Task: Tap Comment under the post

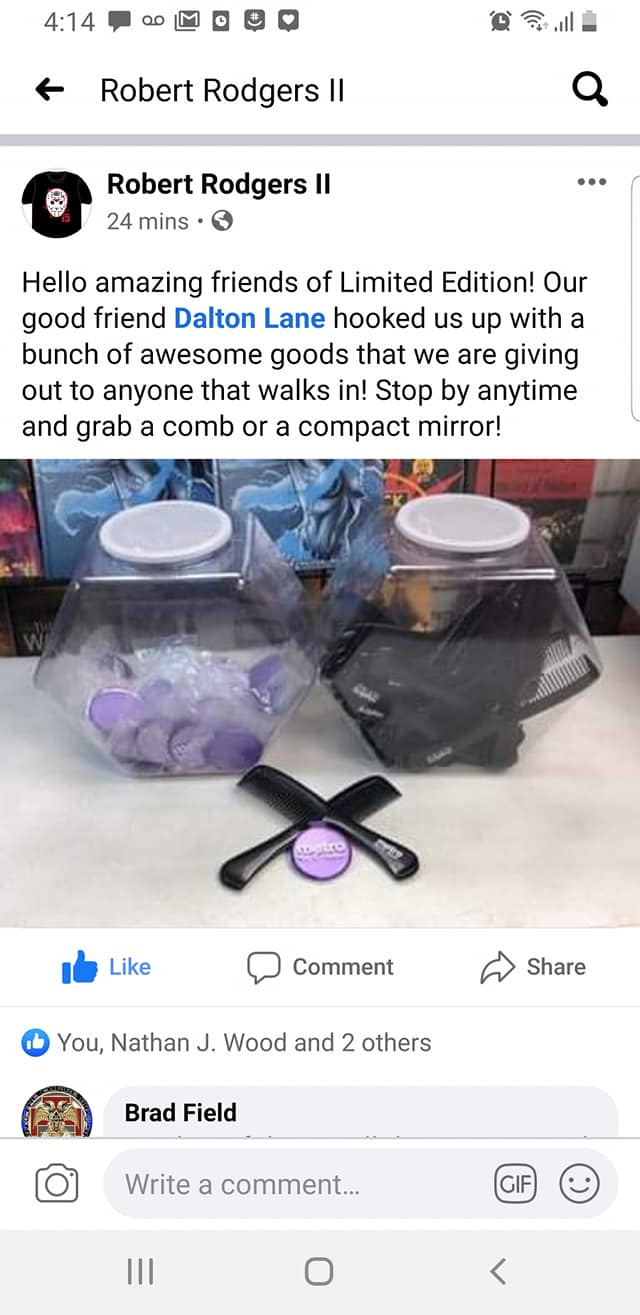Action: pyautogui.click(x=321, y=966)
